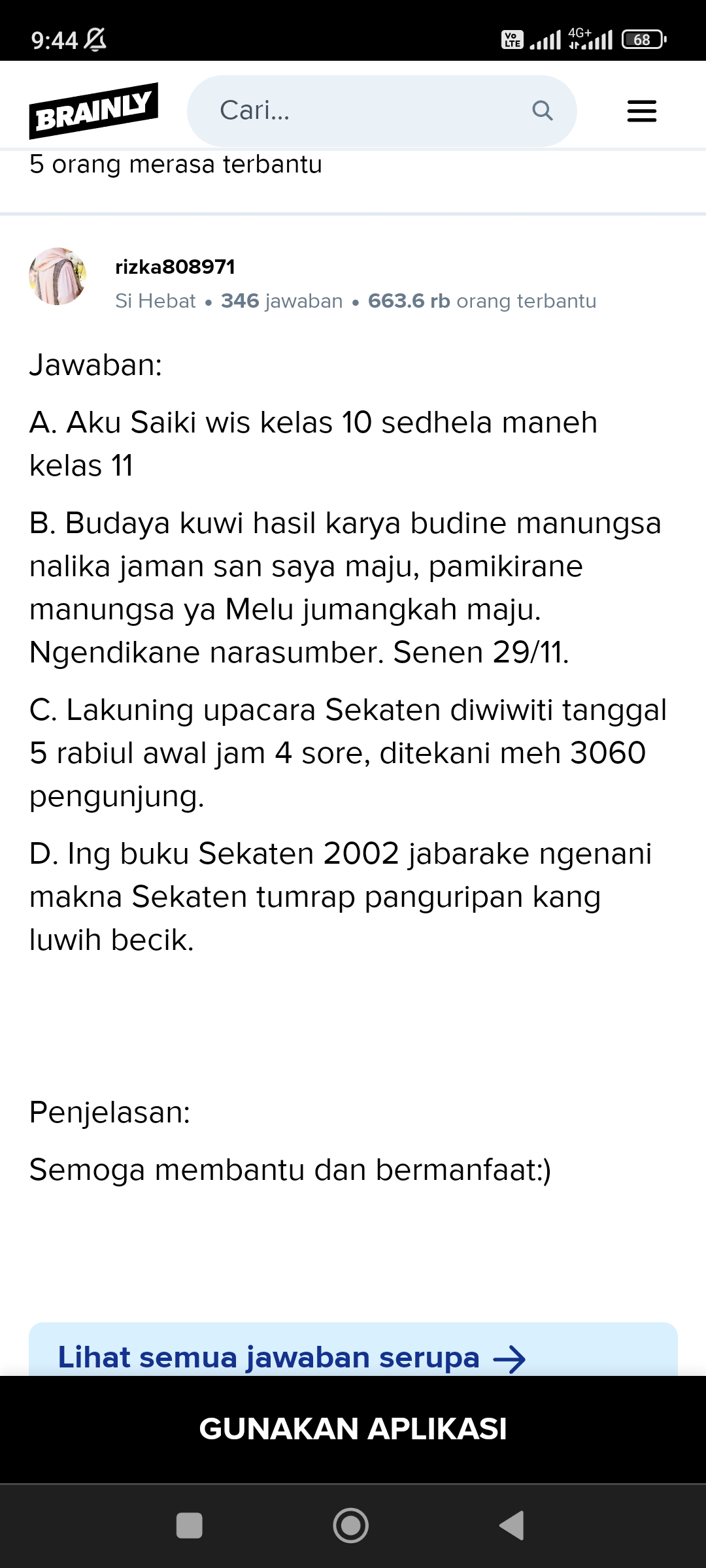Open the hamburger menu
Image resolution: width=706 pixels, height=1568 pixels.
coord(641,110)
